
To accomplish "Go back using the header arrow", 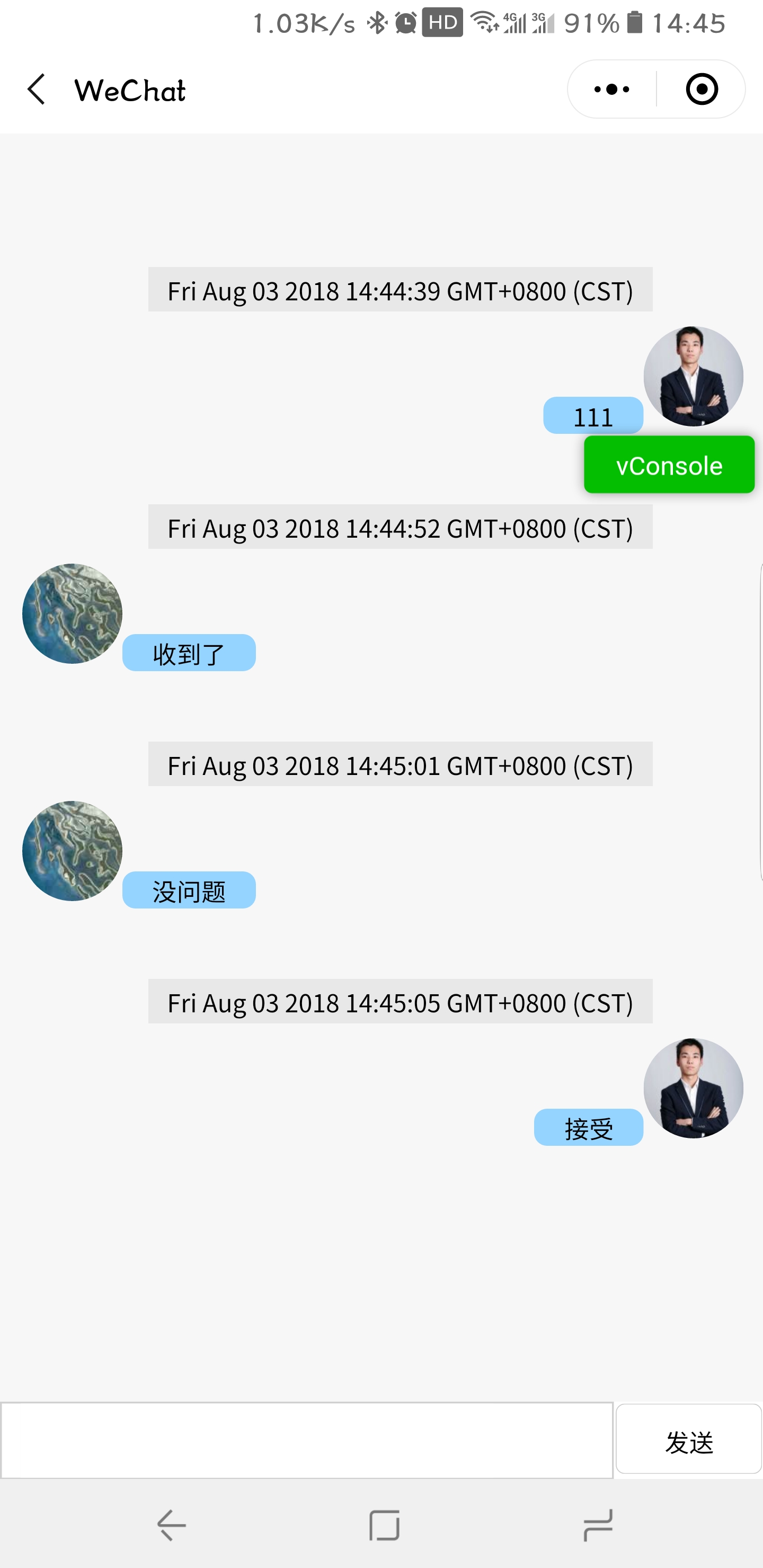I will point(37,90).
